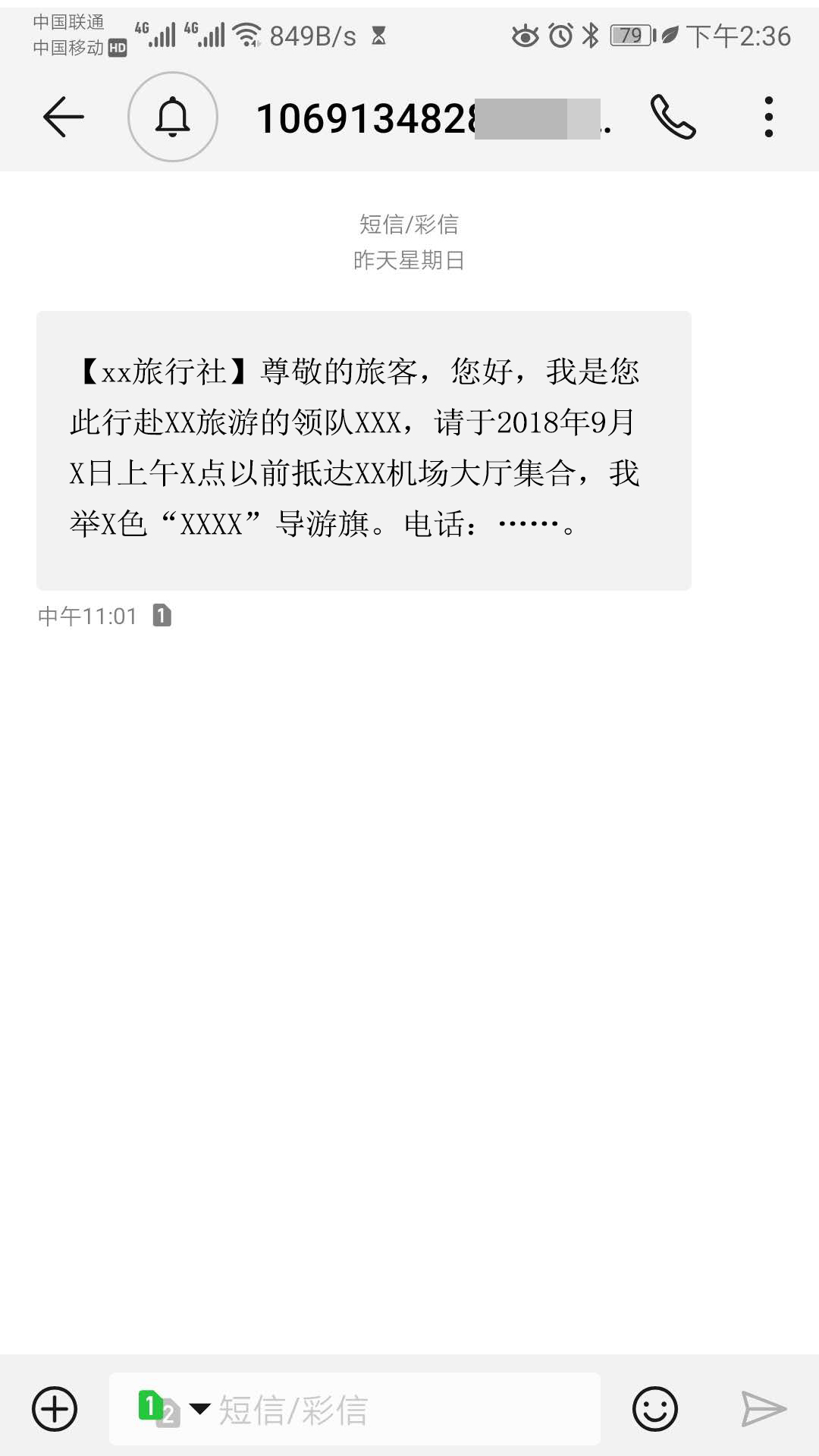The width and height of the screenshot is (819, 1456).
Task: Click the alarm clock status bar icon
Action: (559, 33)
